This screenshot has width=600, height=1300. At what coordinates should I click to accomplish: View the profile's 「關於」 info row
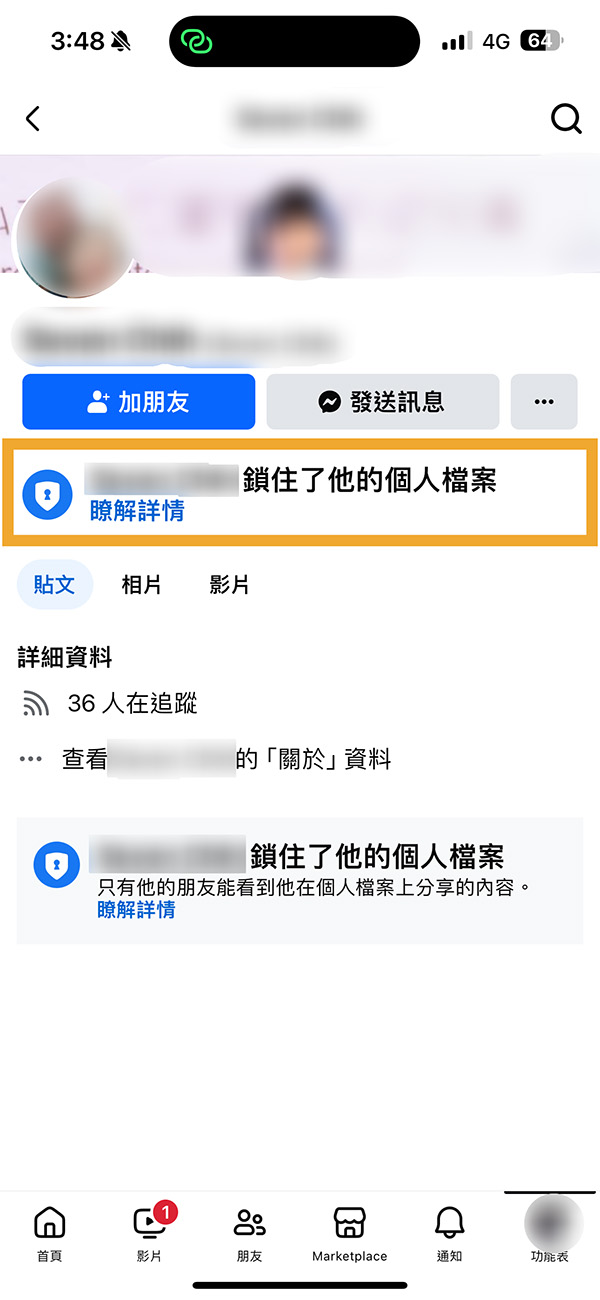tap(226, 760)
